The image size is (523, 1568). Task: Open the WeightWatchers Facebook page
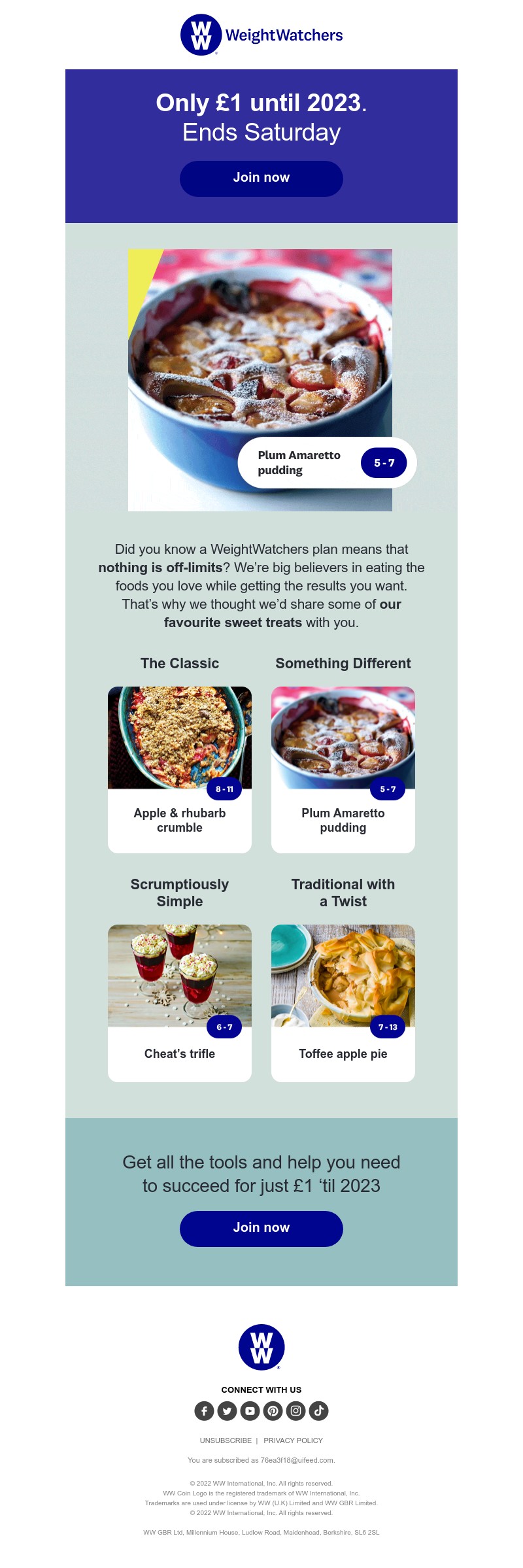point(204,1410)
